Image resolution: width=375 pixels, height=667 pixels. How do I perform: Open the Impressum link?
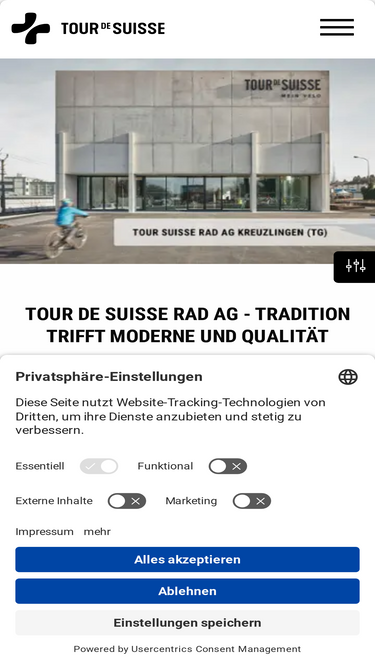tap(44, 532)
